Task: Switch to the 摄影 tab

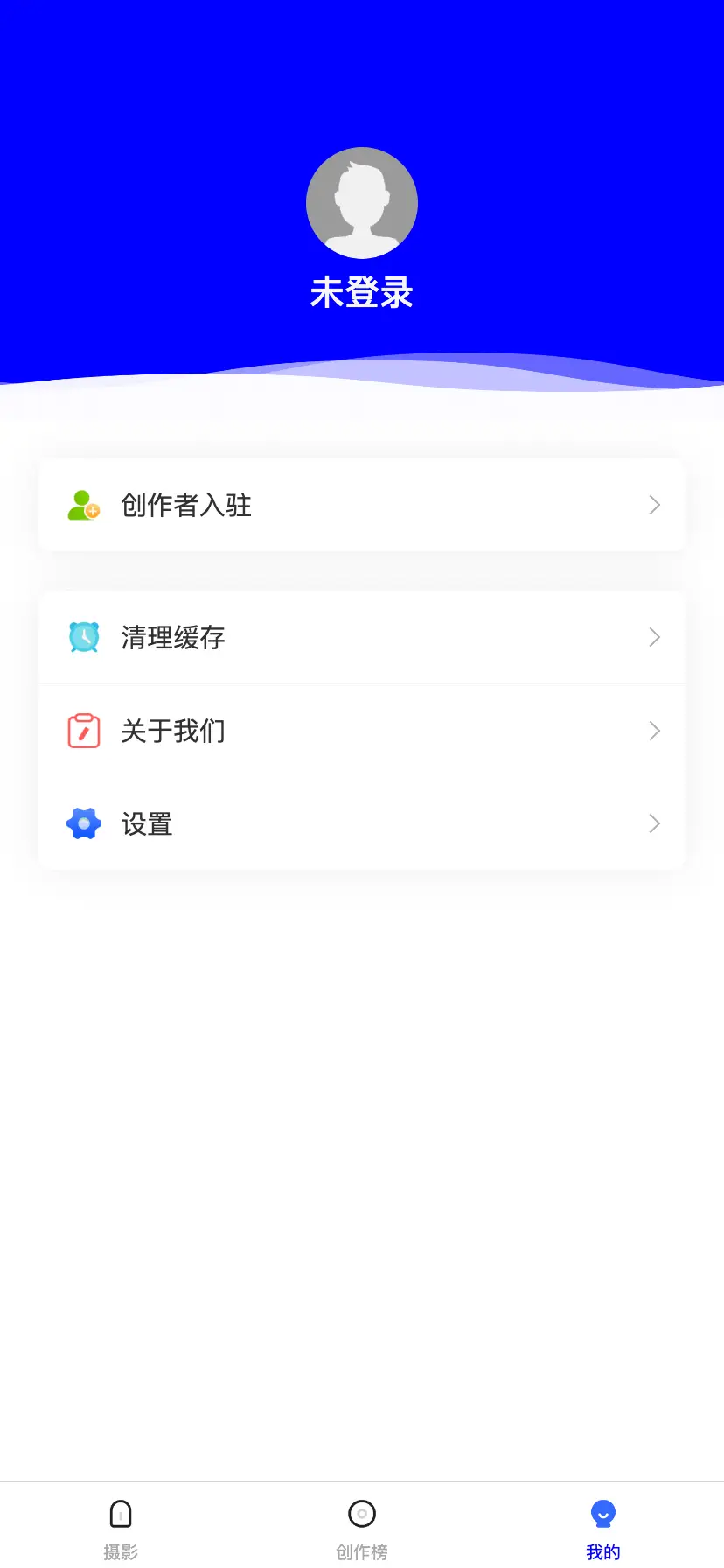Action: click(x=121, y=1526)
